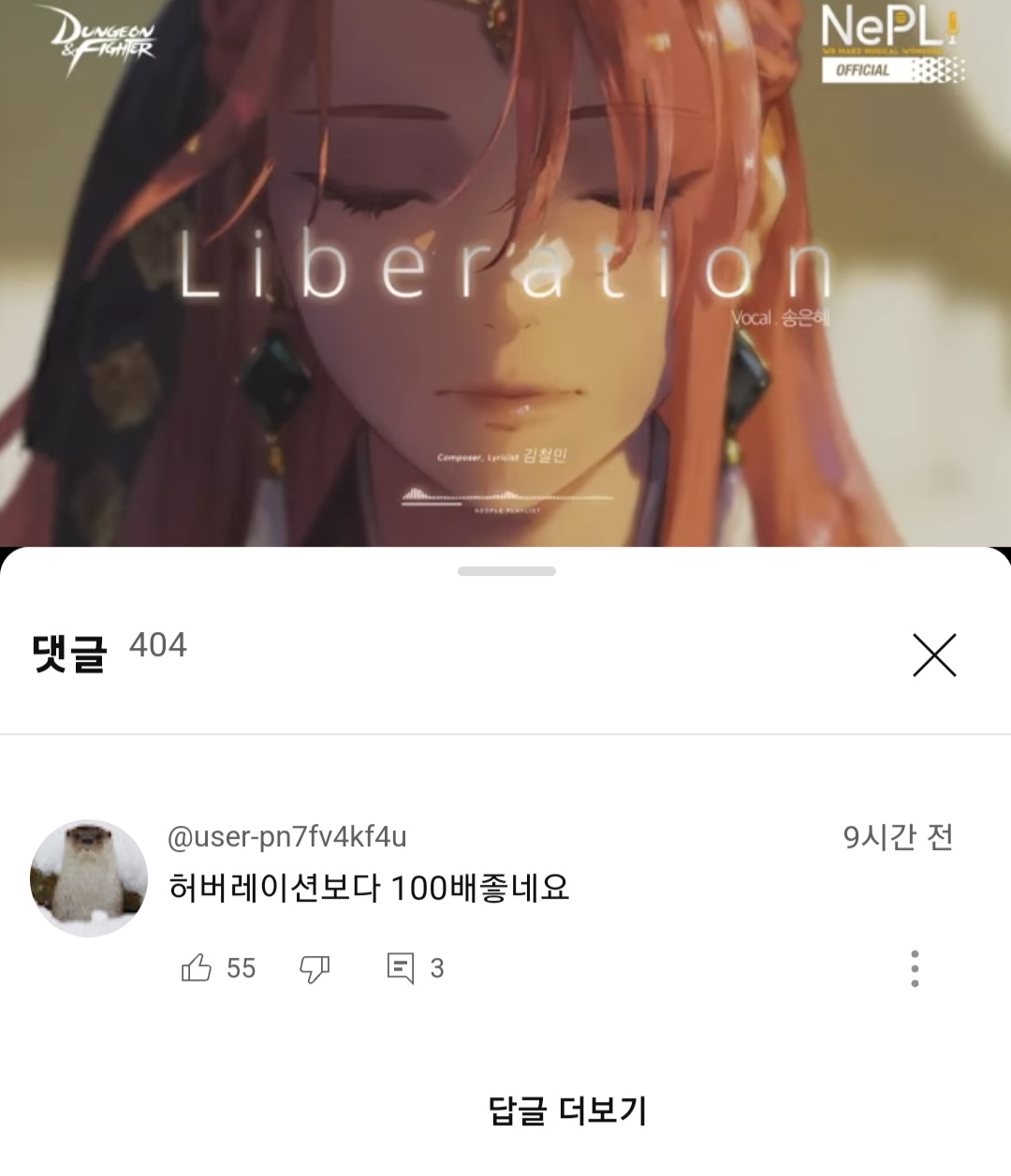Open @user-pn7fv4kf4u's profile picture
The image size is (1011, 1176).
pyautogui.click(x=89, y=878)
